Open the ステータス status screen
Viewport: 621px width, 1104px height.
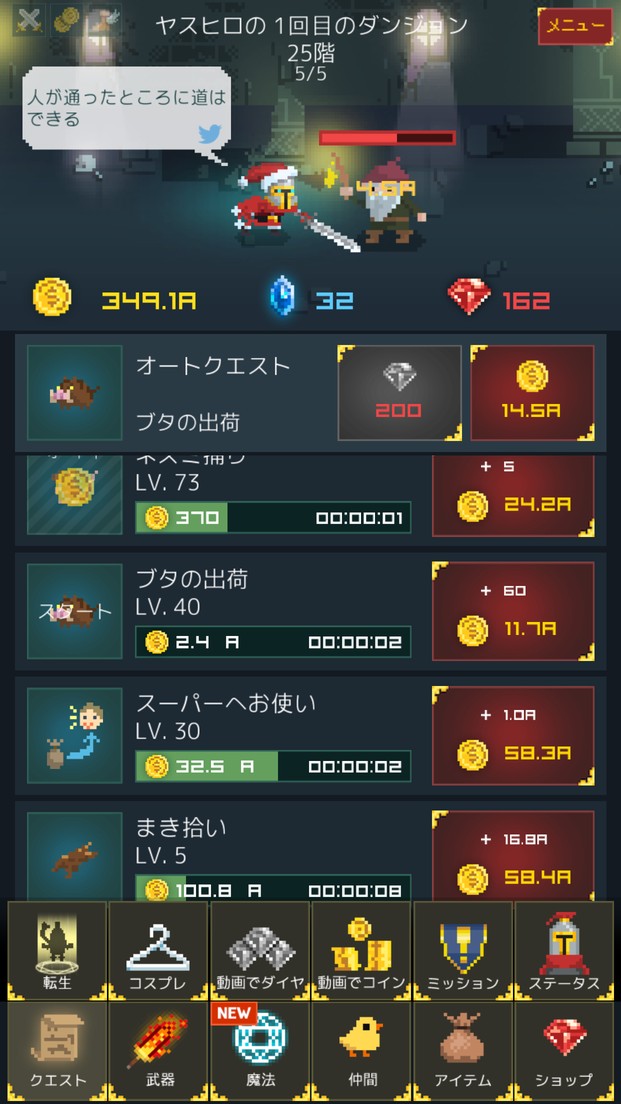[564, 950]
